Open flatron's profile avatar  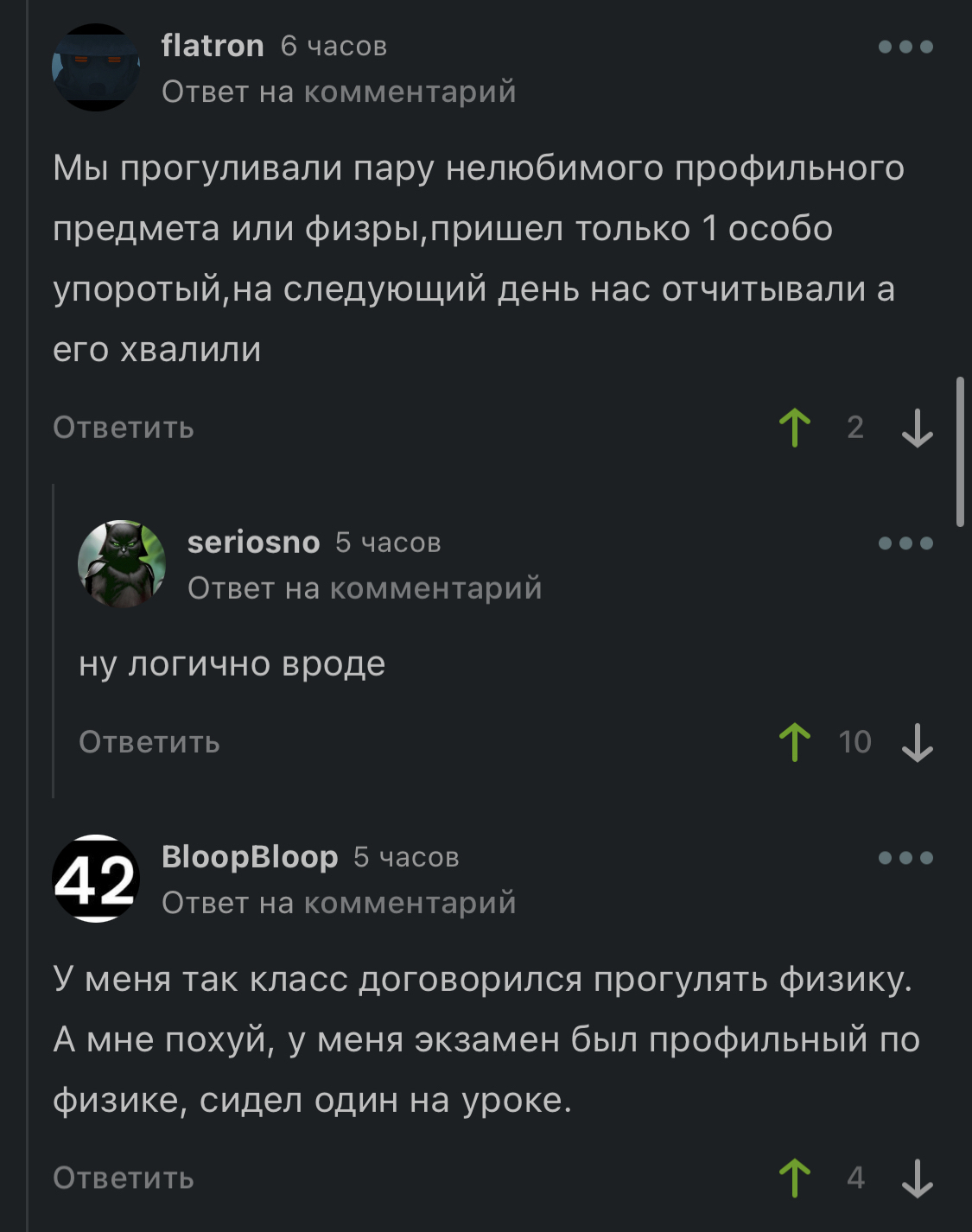pyautogui.click(x=96, y=67)
